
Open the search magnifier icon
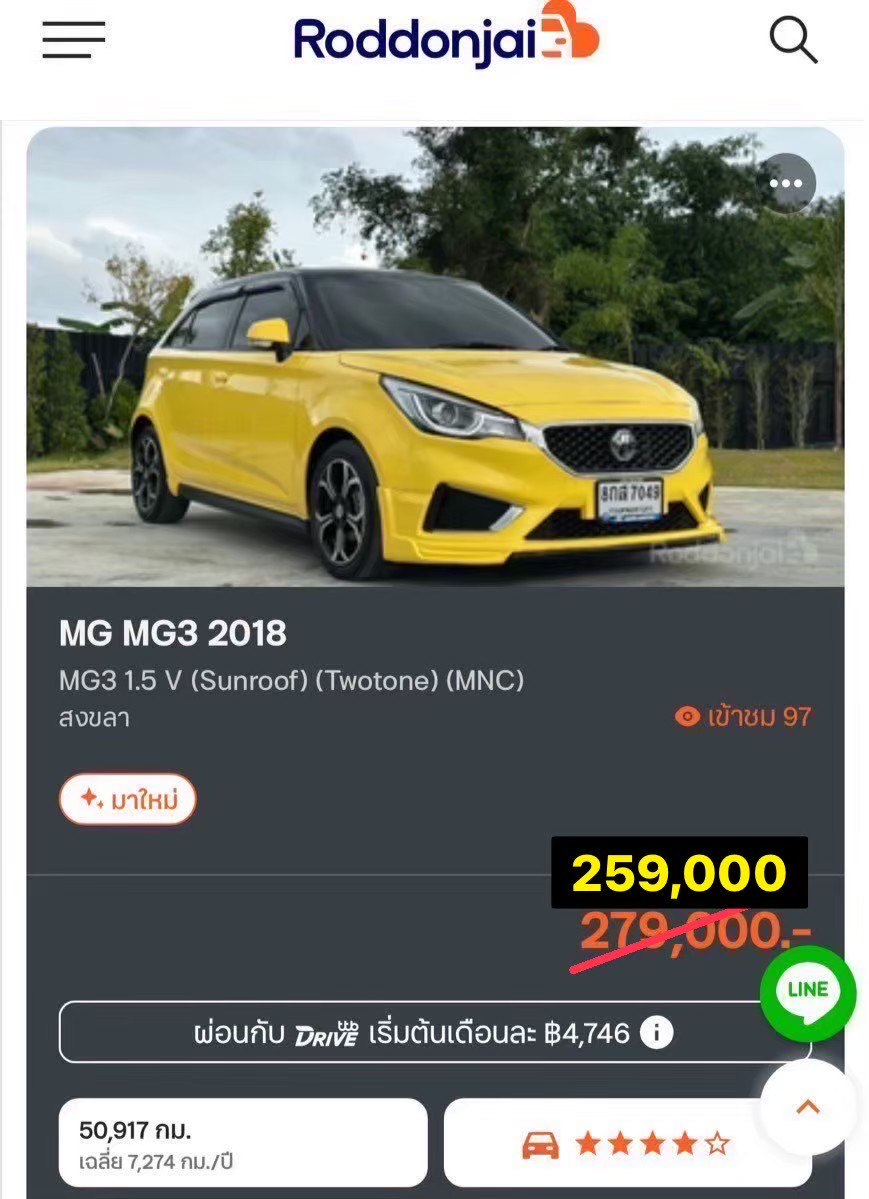coord(793,41)
